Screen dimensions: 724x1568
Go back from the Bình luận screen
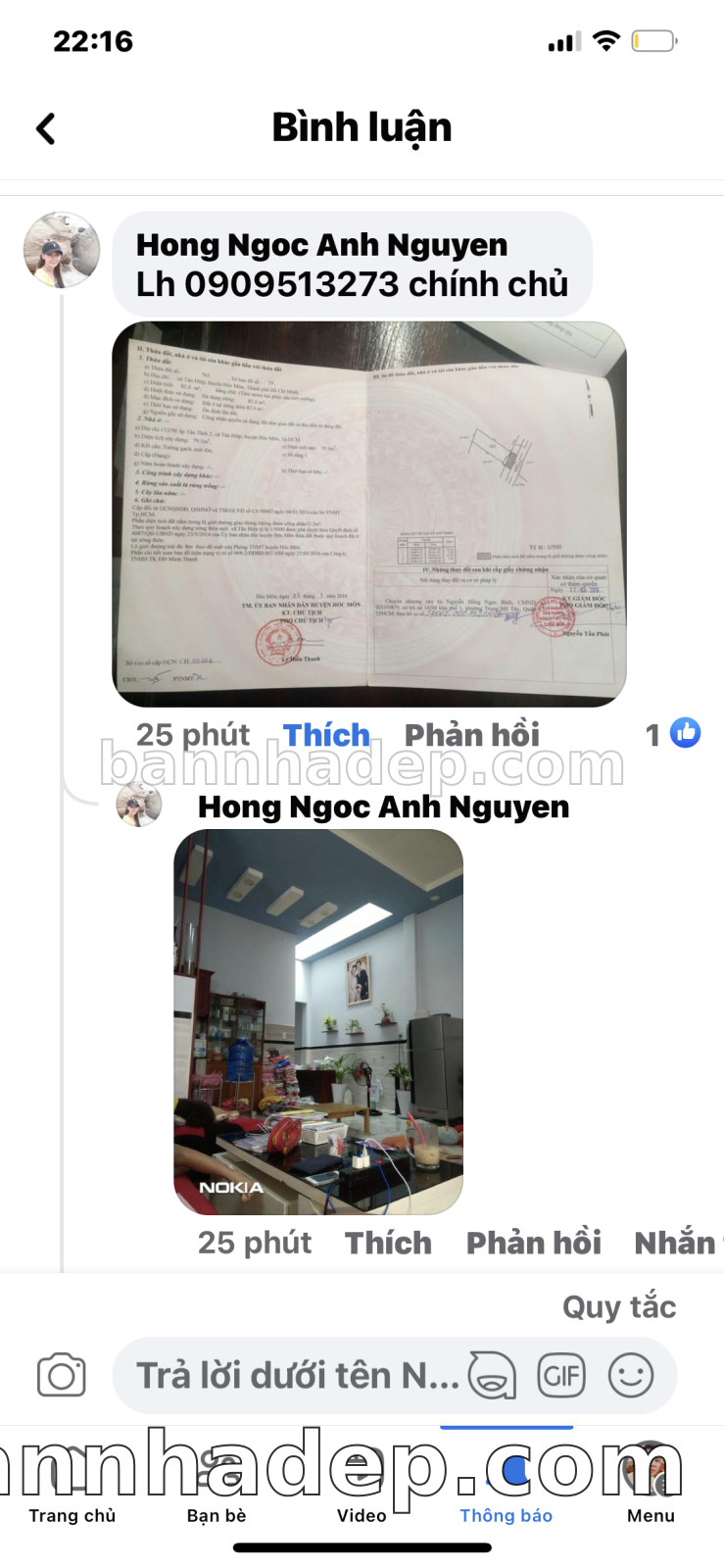point(45,128)
